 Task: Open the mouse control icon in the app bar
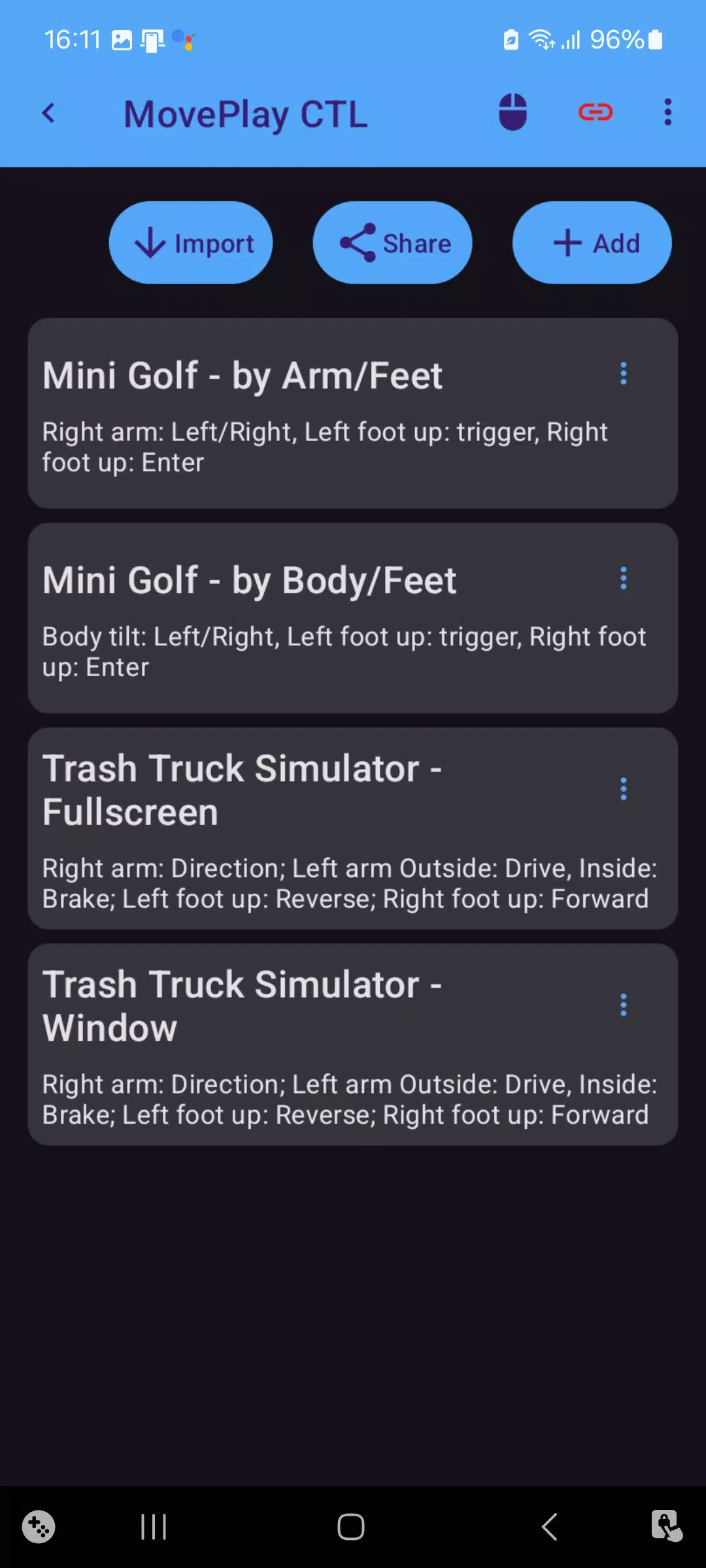coord(513,112)
